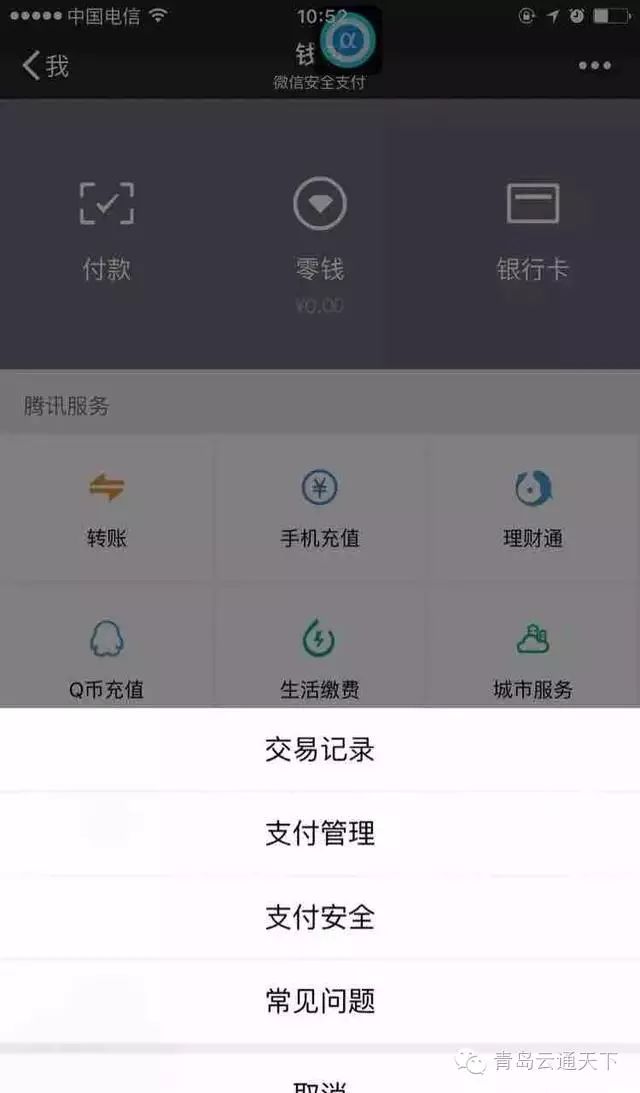Start a 转账 transfer
Viewport: 640px width, 1093px height.
(x=107, y=508)
